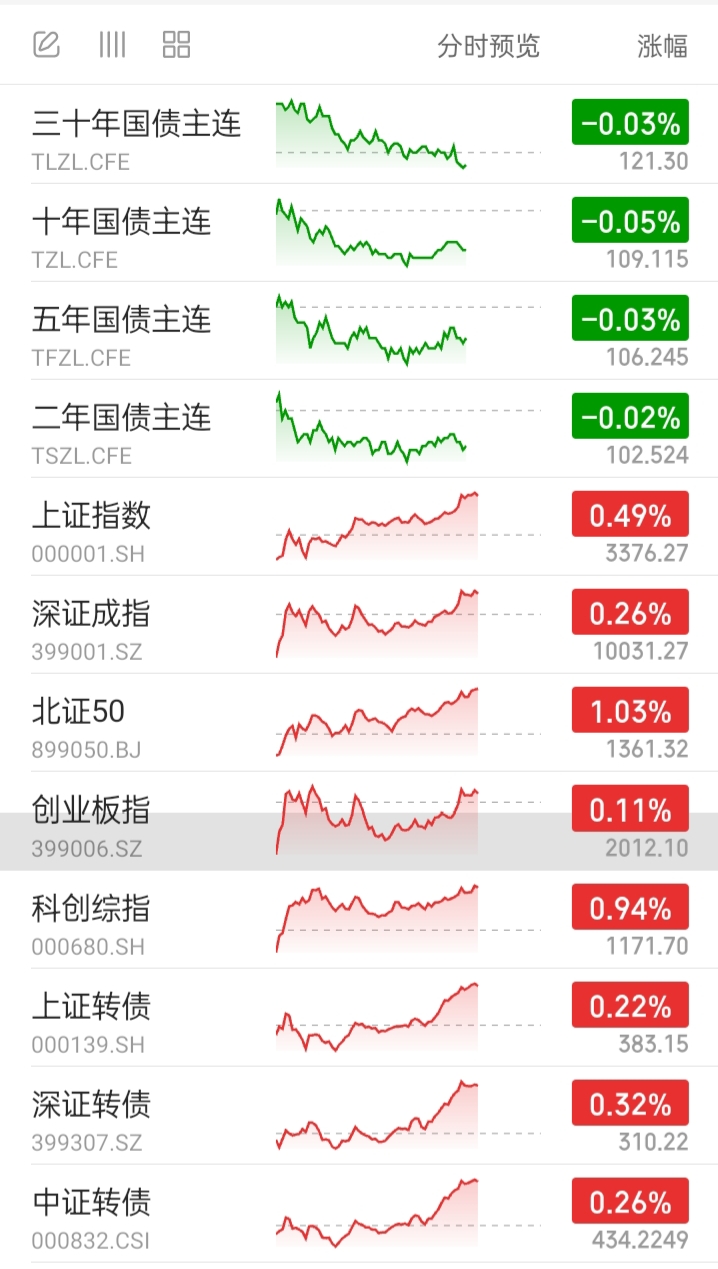This screenshot has width=718, height=1269.
Task: Open the 上证转债 row
Action: pyautogui.click(x=359, y=1016)
